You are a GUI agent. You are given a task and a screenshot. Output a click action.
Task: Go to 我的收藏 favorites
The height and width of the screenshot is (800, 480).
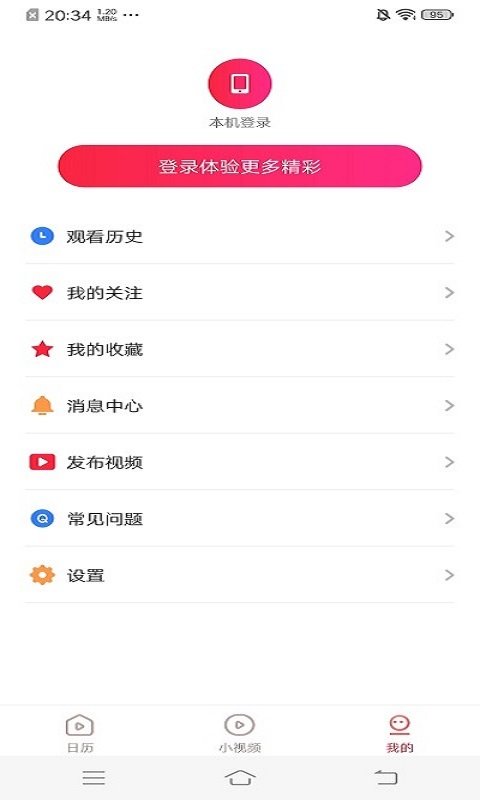click(240, 349)
